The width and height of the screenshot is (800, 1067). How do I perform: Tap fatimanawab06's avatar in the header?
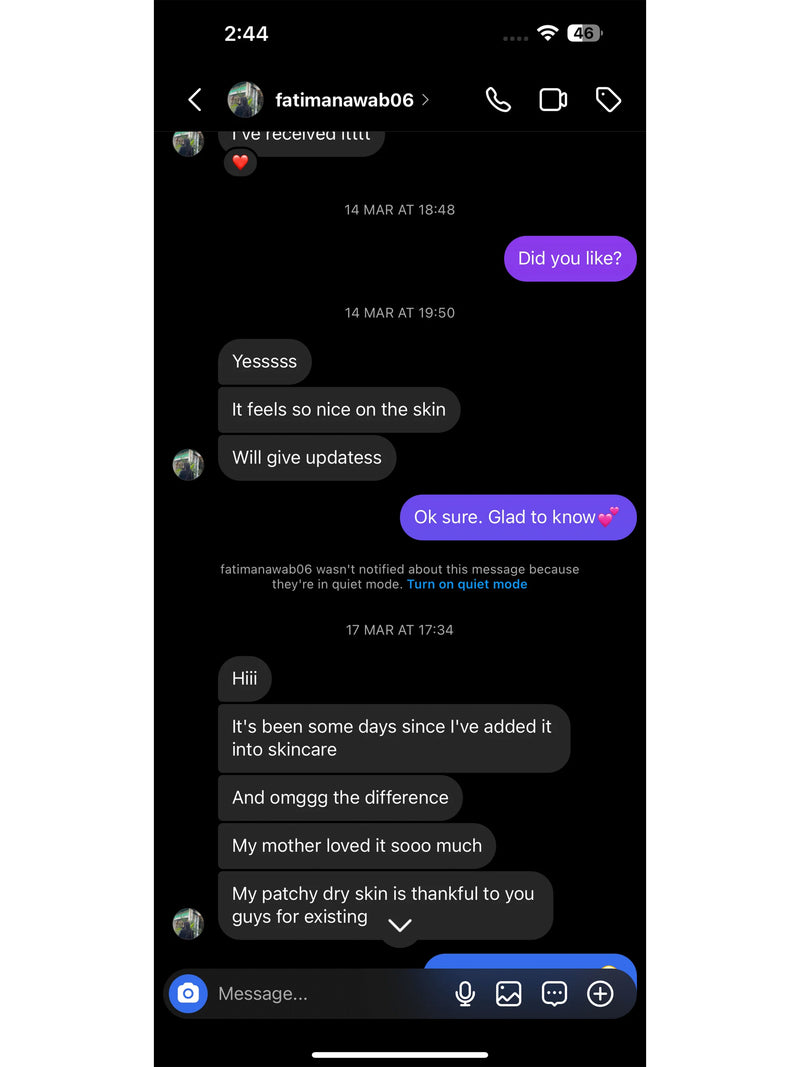pyautogui.click(x=245, y=100)
